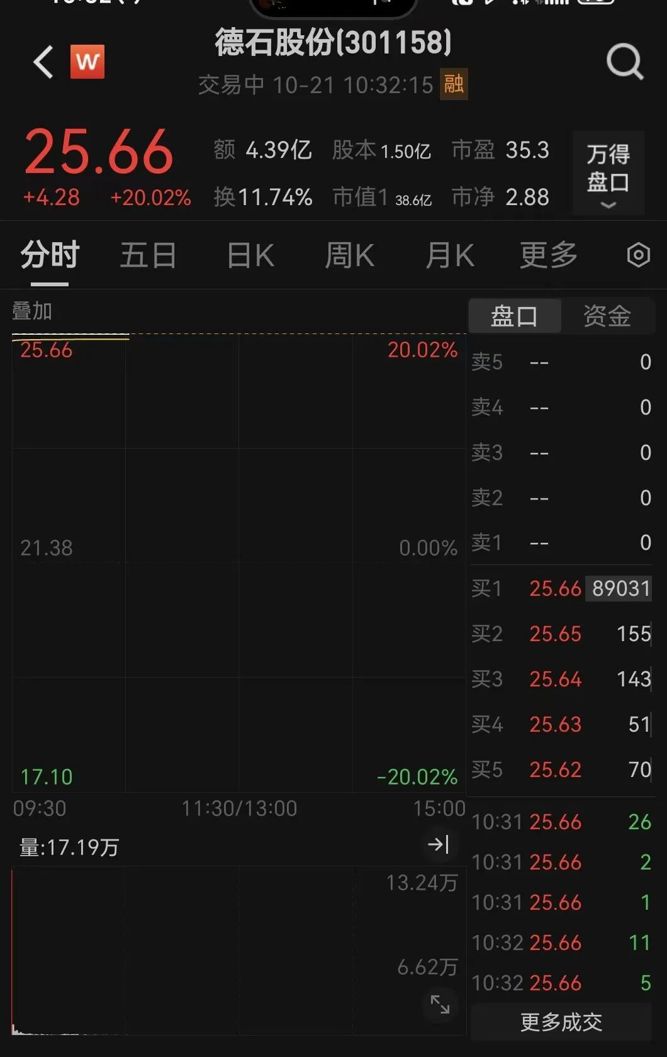
Task: Expand the chart to fullscreen
Action: tap(440, 1004)
